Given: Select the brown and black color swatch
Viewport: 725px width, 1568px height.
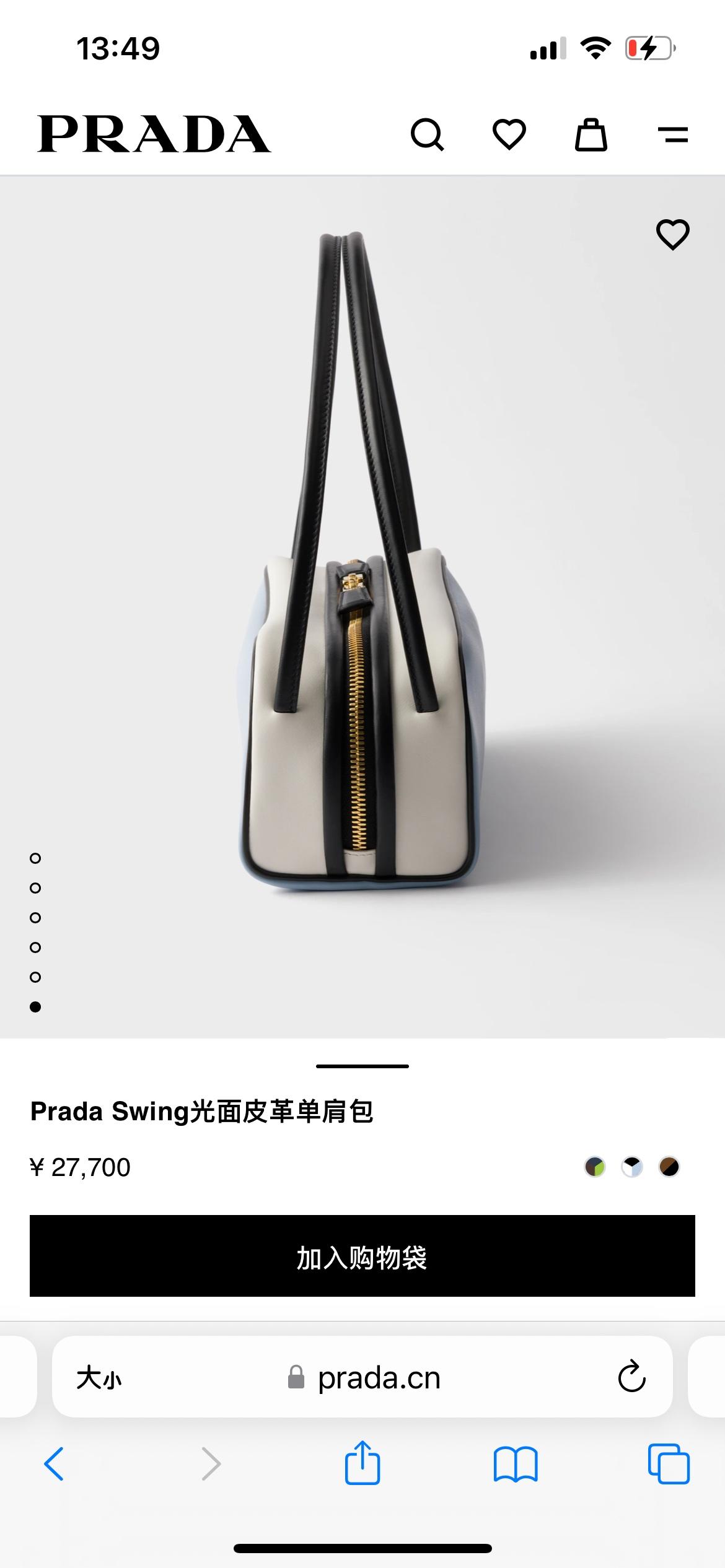Looking at the screenshot, I should pos(669,1167).
